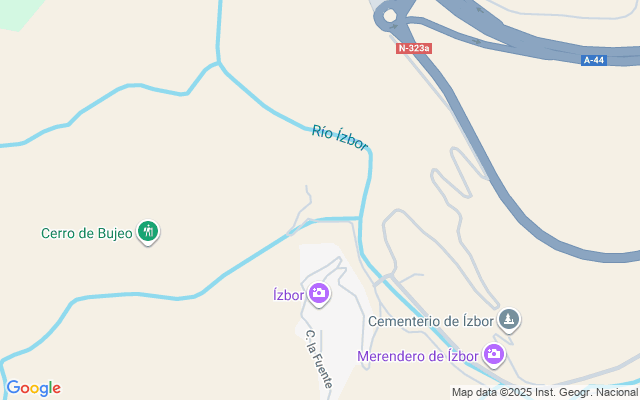The height and width of the screenshot is (400, 640).
Task: Select the Ízbor photo spot marker
Action: click(x=319, y=293)
